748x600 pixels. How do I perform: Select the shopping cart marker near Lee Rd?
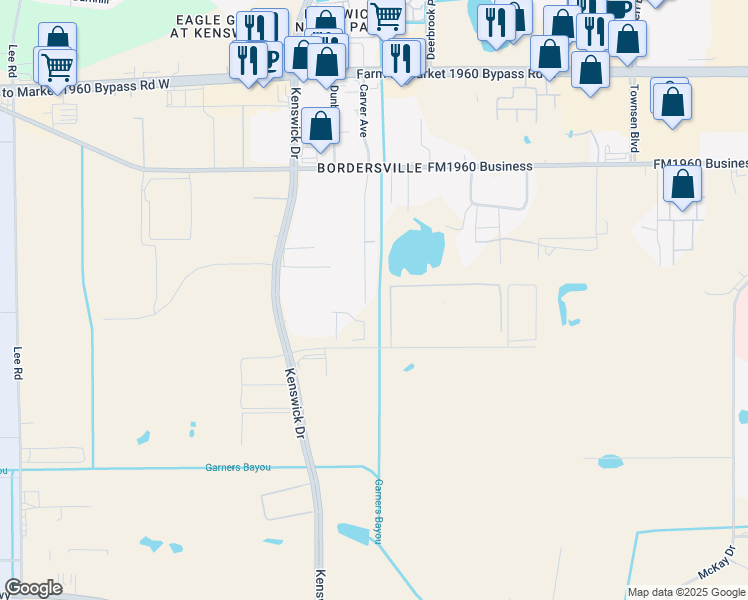click(57, 68)
